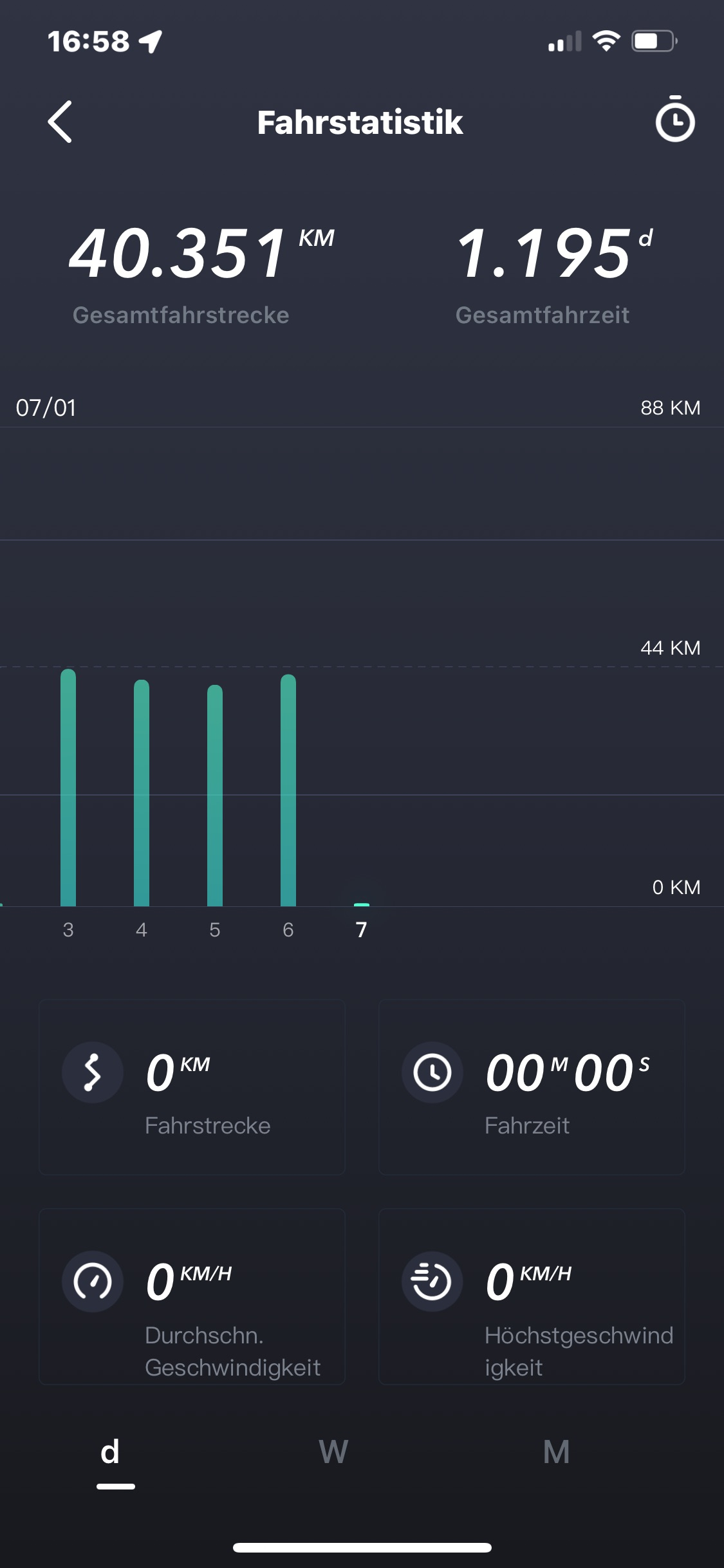Go back from Fahrstatistik
724x1568 pixels.
pyautogui.click(x=60, y=122)
